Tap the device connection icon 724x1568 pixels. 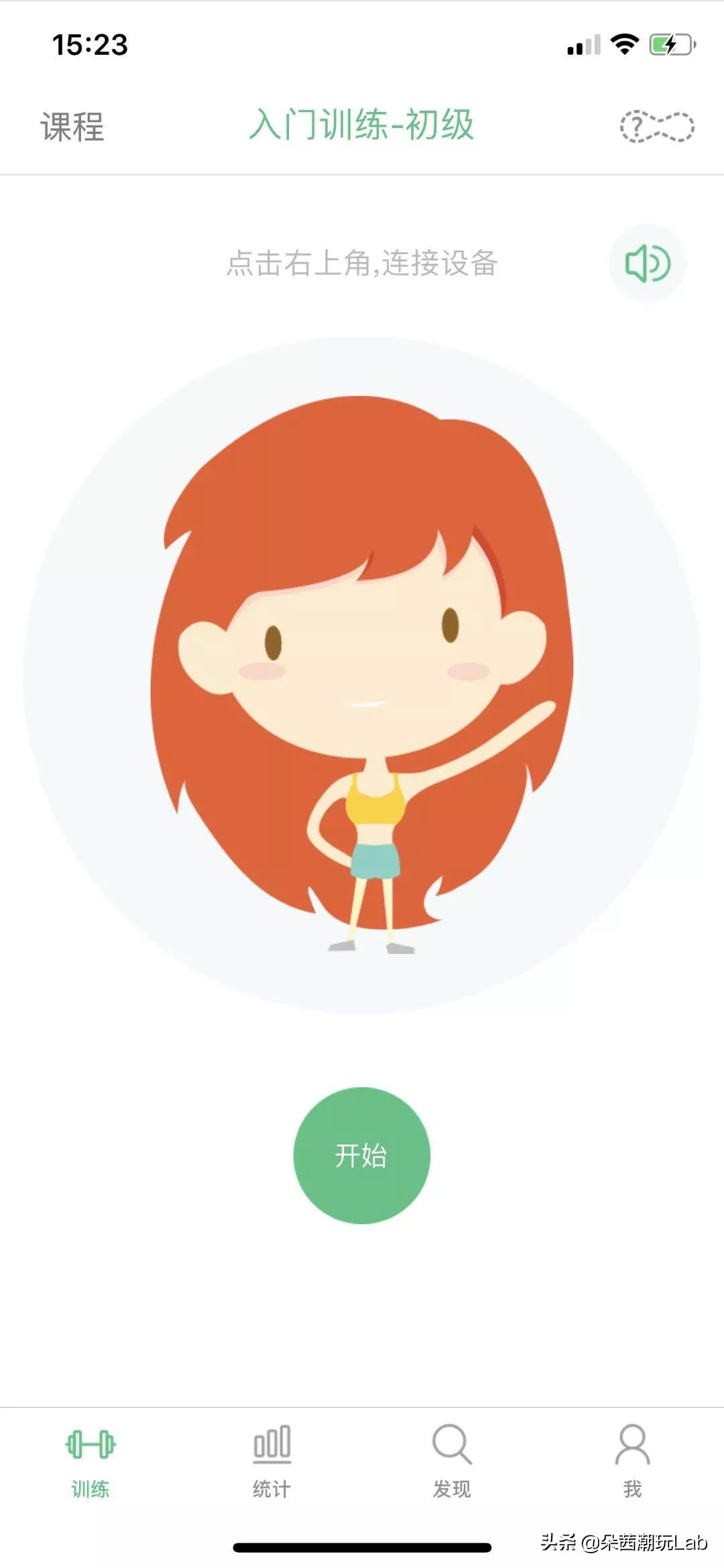[656, 127]
